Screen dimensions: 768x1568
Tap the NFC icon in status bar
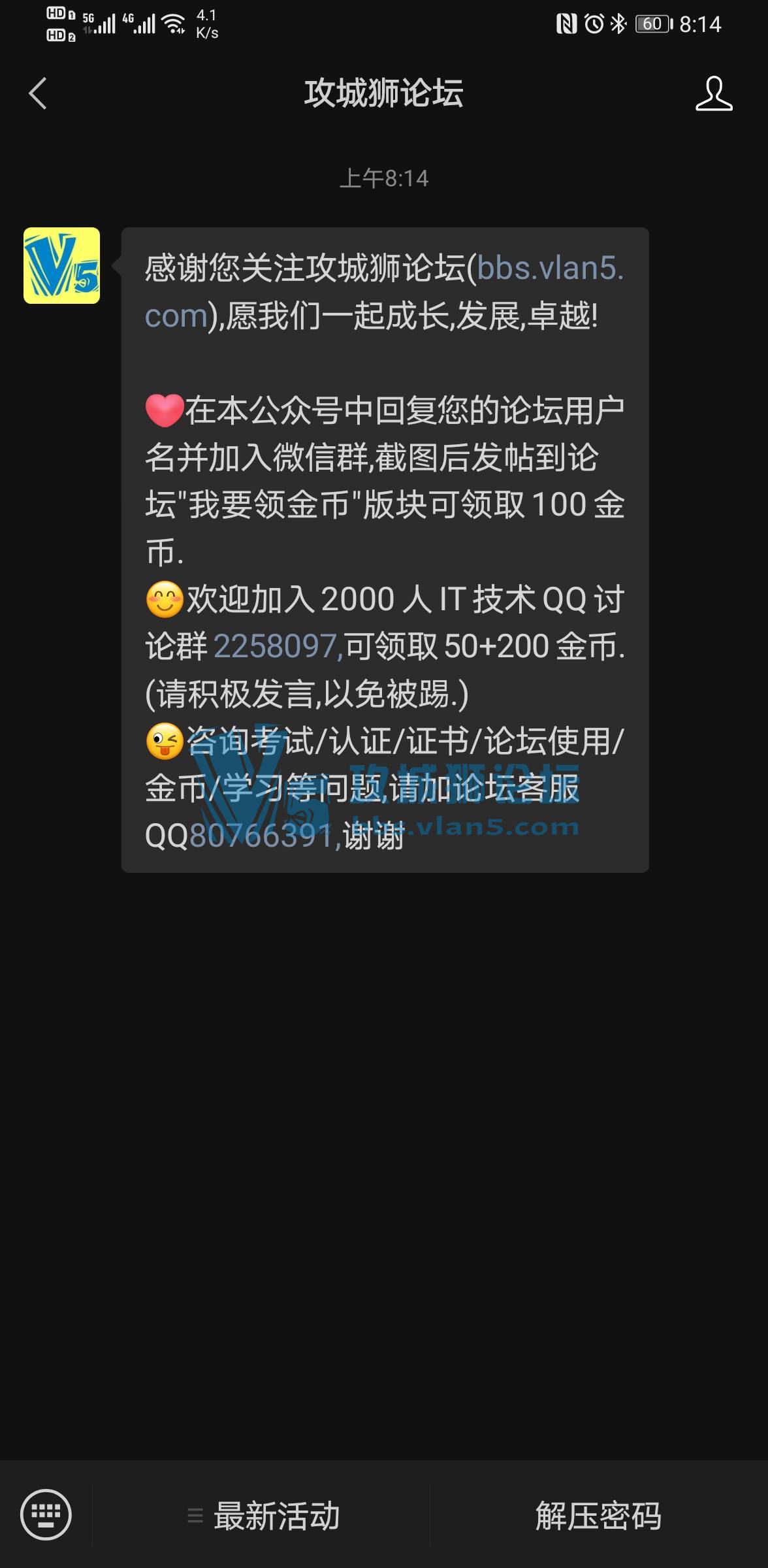[567, 22]
